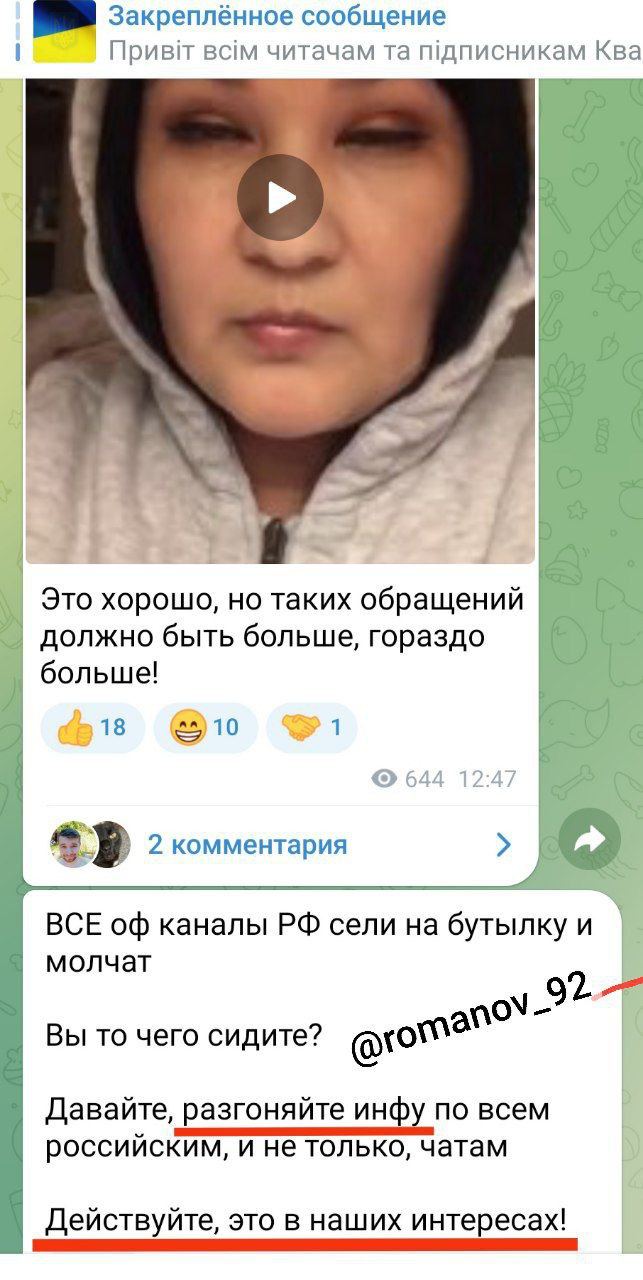React with the laughing emoji showing 10
Image resolution: width=643 pixels, height=1280 pixels.
point(205,728)
